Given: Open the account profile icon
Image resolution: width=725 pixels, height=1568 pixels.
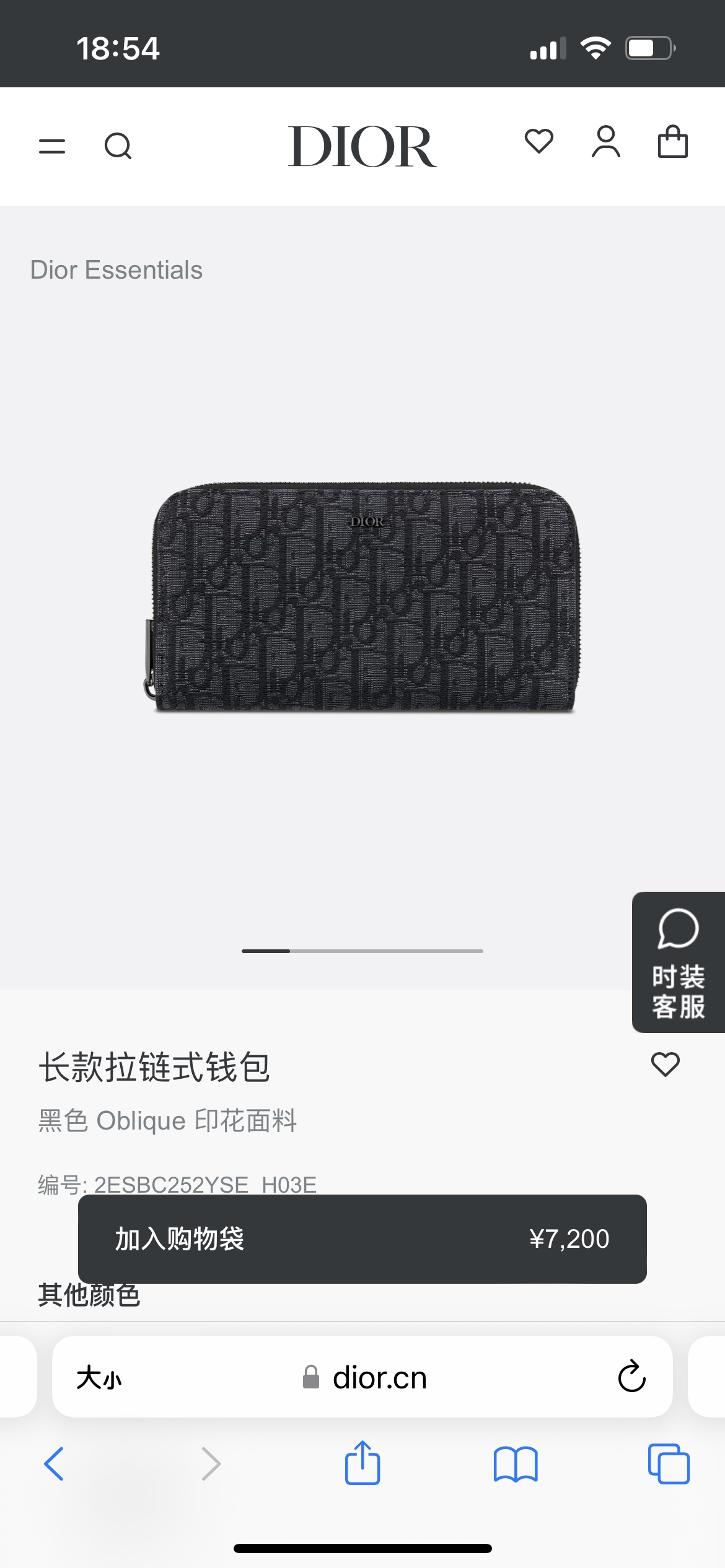Looking at the screenshot, I should click(x=605, y=142).
